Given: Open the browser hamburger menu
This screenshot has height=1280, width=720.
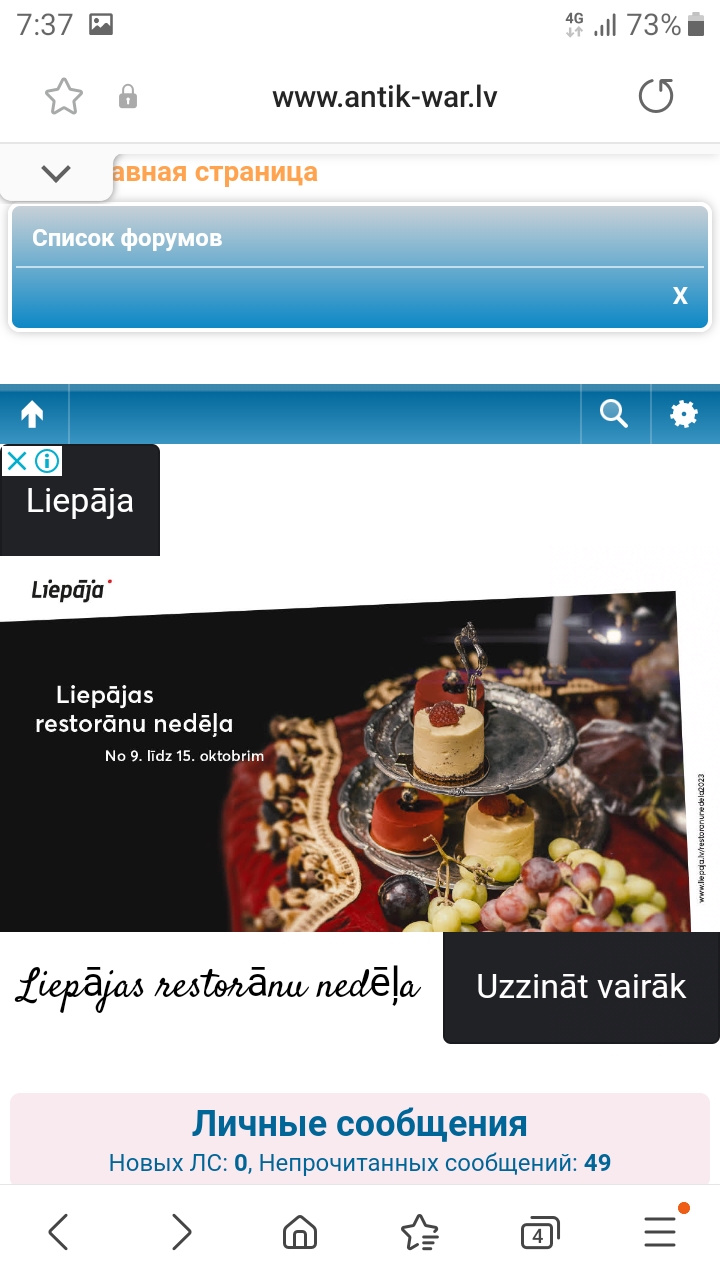Looking at the screenshot, I should 660,1232.
